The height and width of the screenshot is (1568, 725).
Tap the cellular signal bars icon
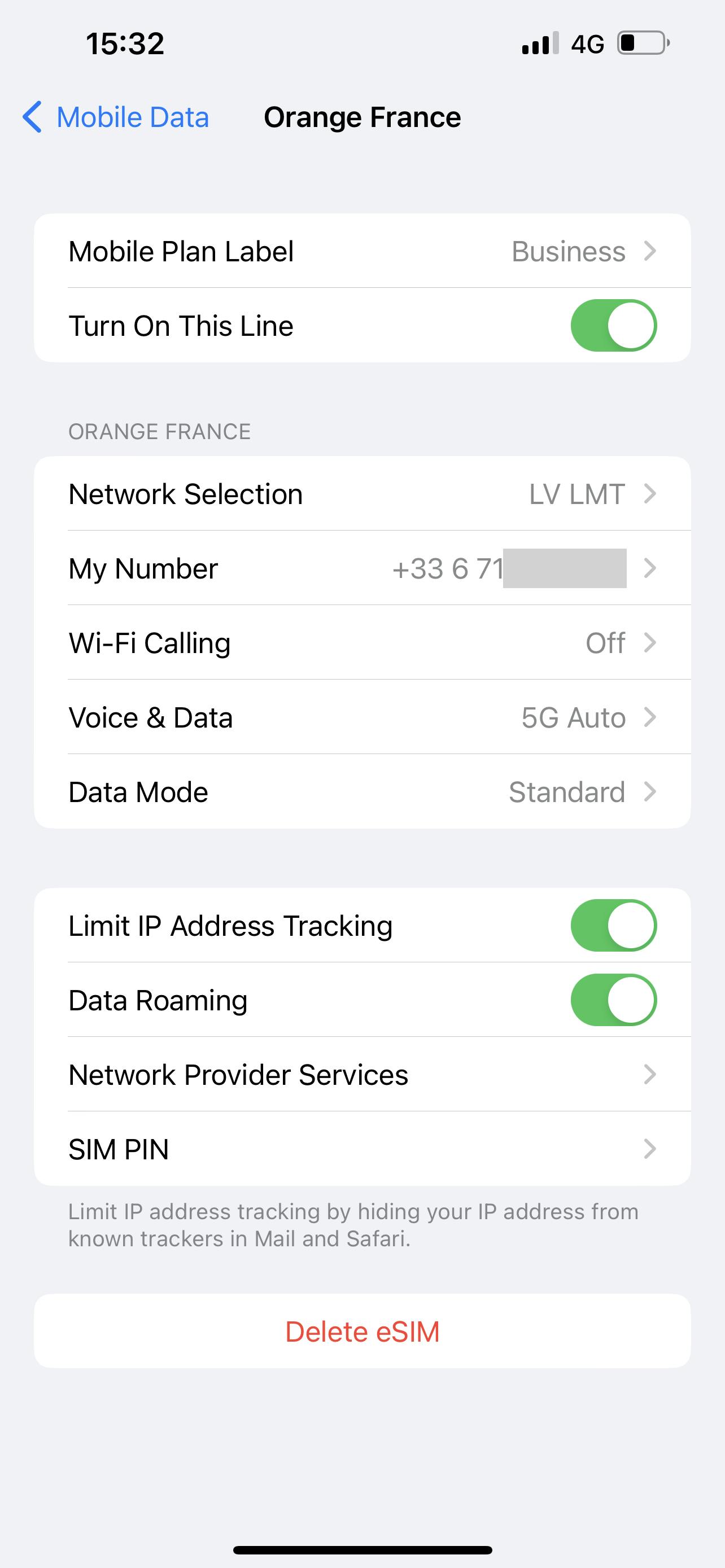tap(538, 42)
